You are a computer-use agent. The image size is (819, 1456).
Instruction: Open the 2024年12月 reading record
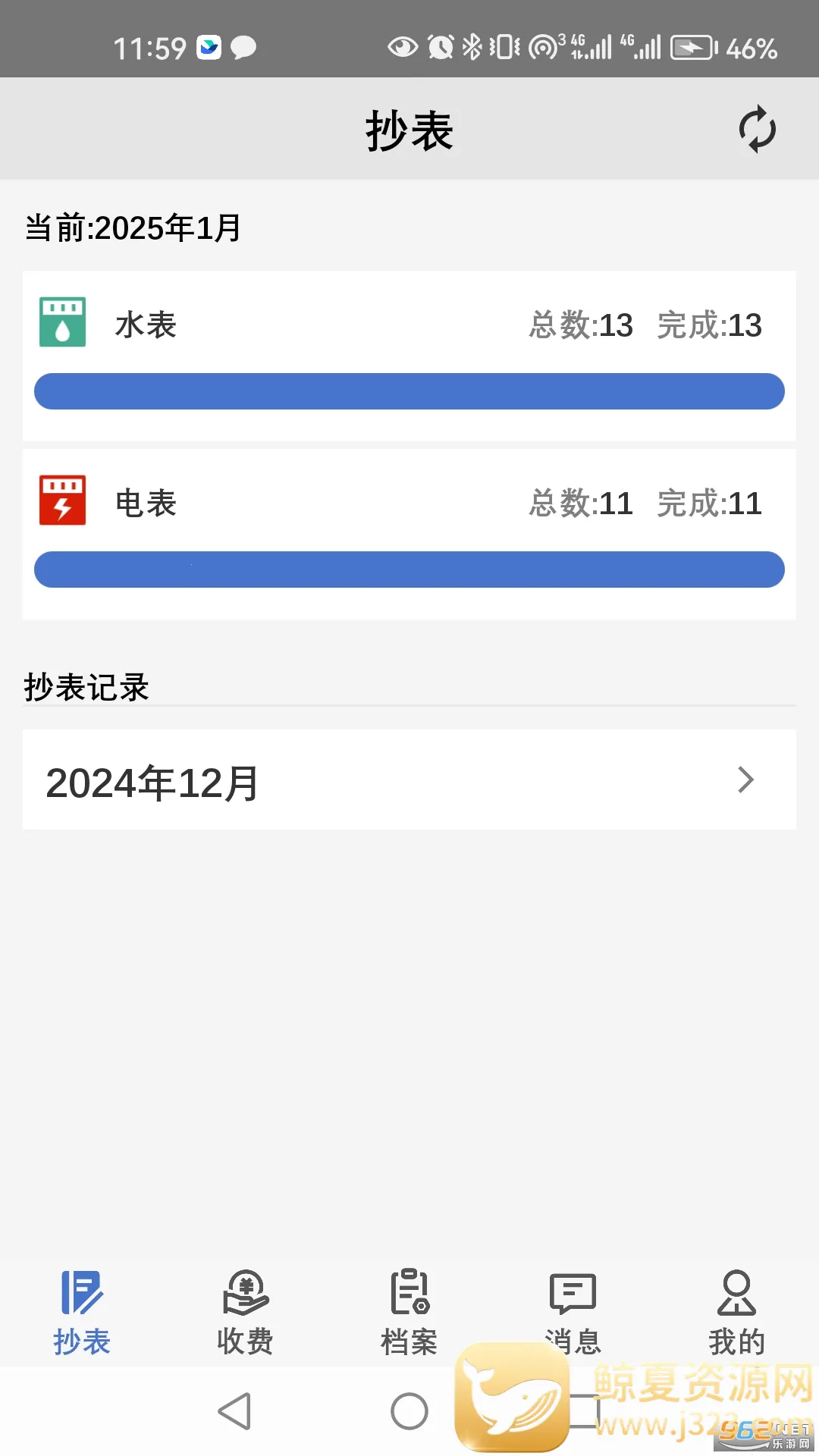click(x=409, y=780)
